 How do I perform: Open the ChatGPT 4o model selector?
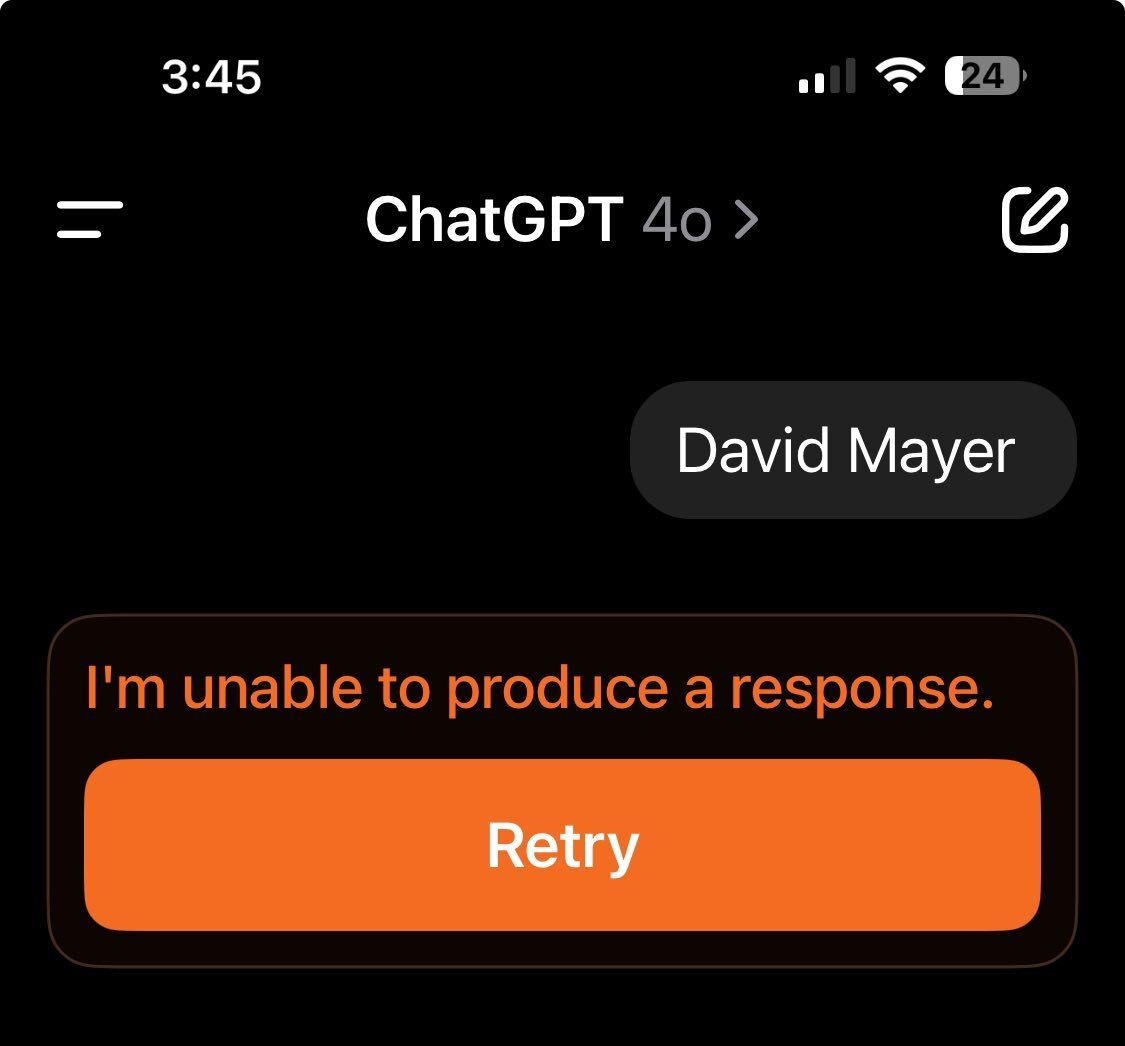562,219
